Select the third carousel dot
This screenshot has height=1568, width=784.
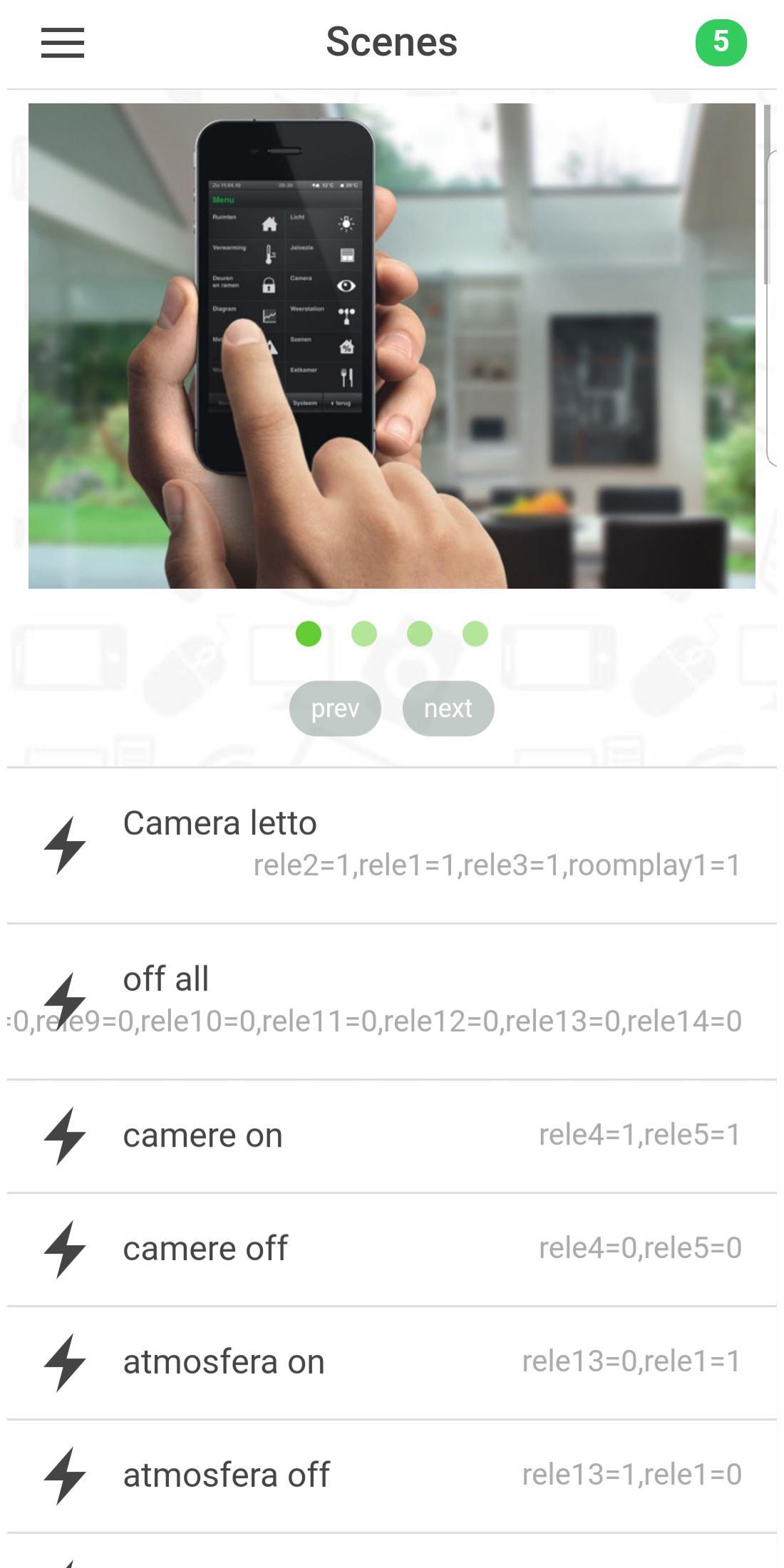(419, 633)
